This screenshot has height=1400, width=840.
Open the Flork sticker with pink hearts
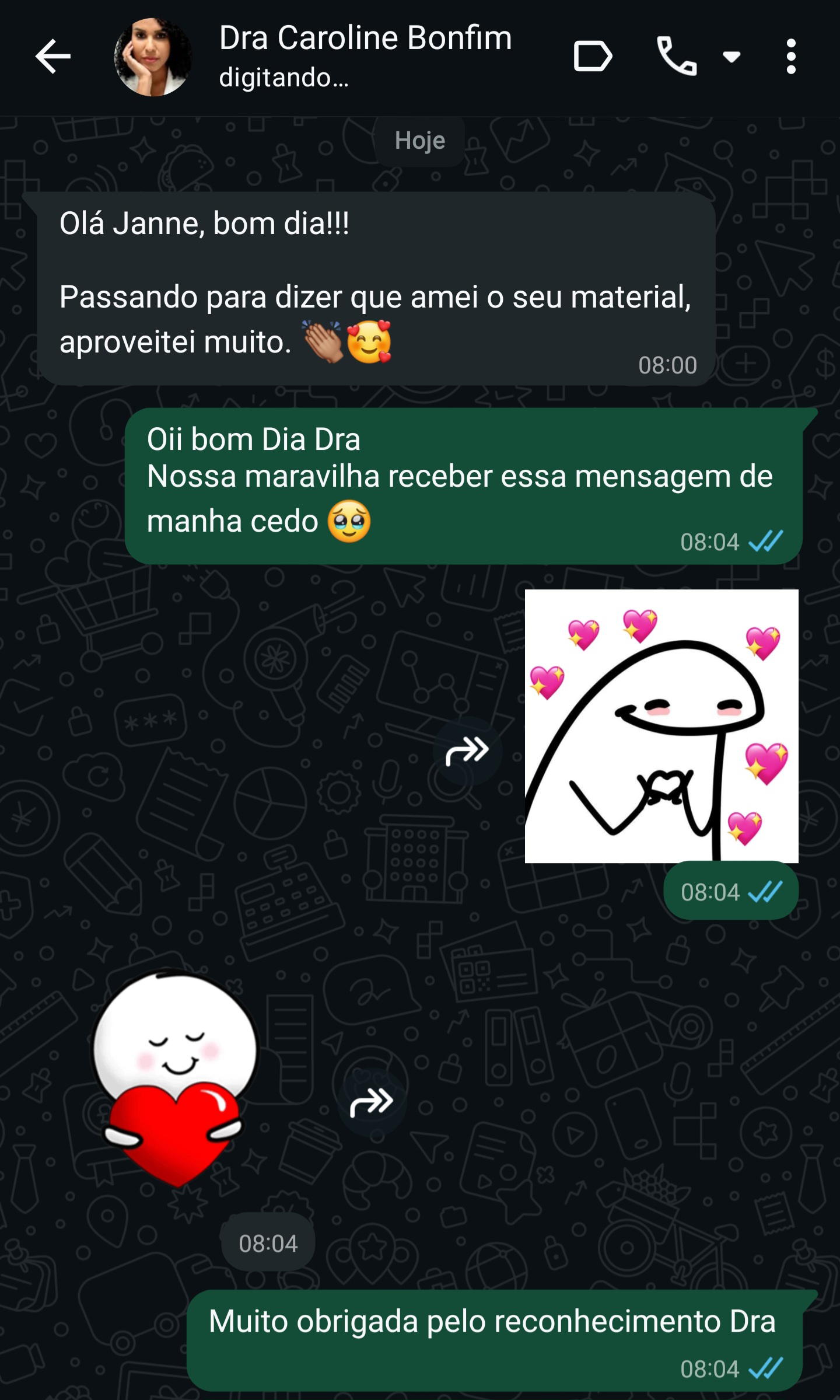[x=661, y=725]
